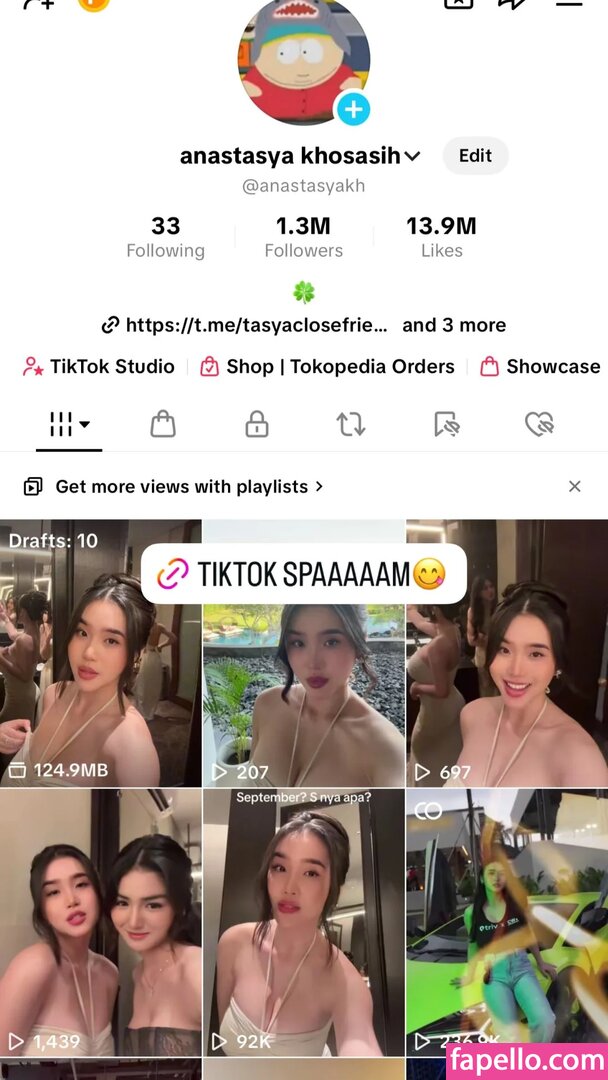This screenshot has width=608, height=1080.
Task: Show the reposts tab
Action: [x=351, y=425]
